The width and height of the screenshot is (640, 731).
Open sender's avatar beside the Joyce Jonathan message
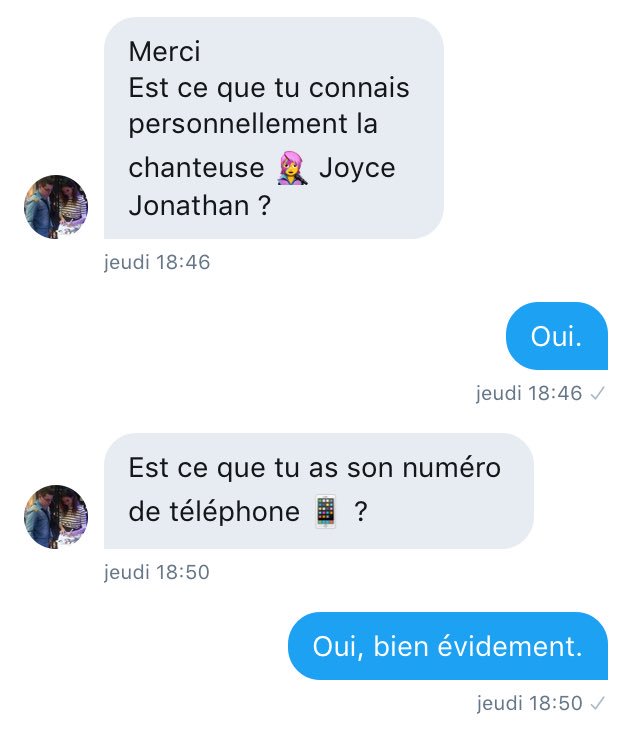point(56,207)
